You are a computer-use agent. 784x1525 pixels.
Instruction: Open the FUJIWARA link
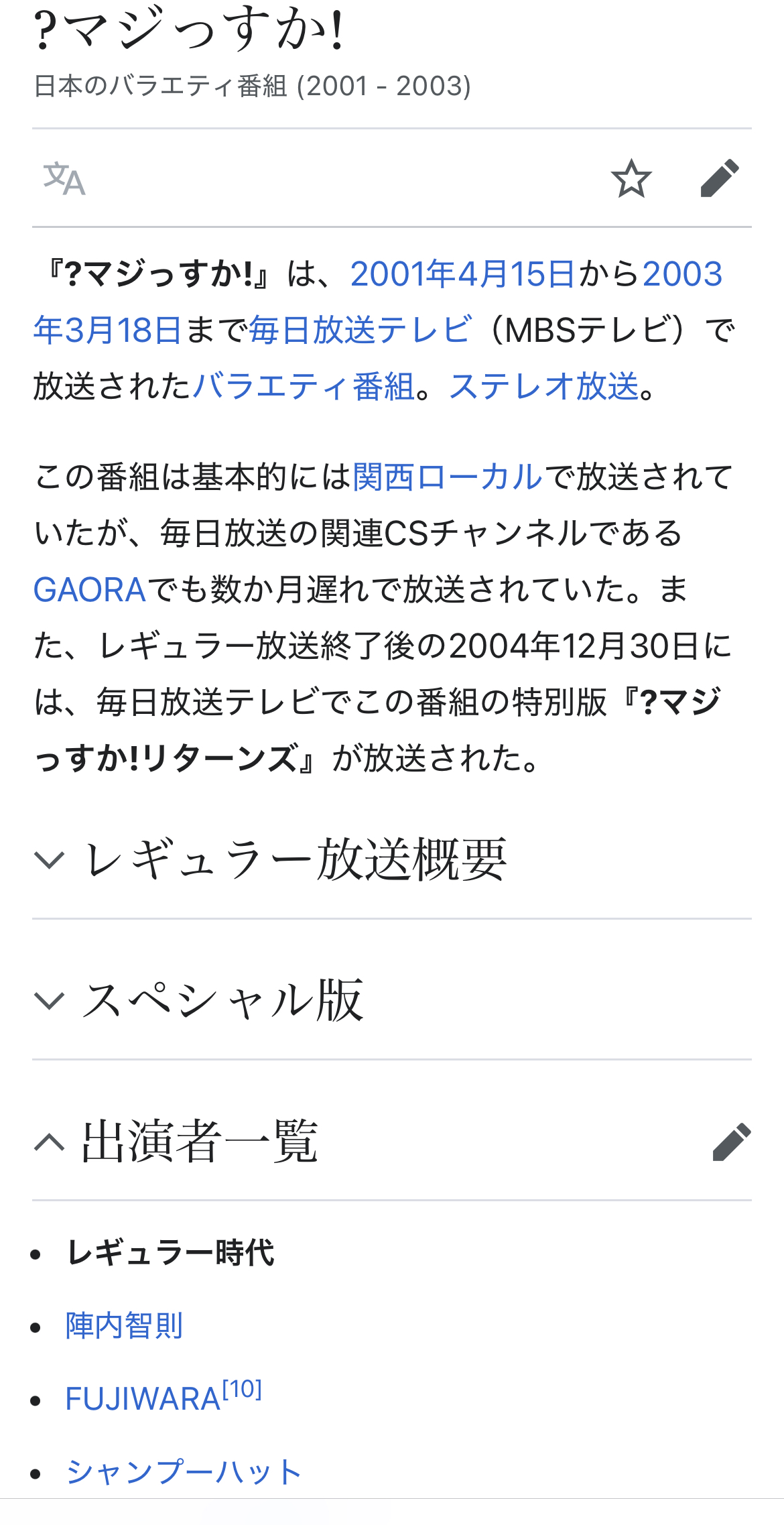pos(143,1400)
